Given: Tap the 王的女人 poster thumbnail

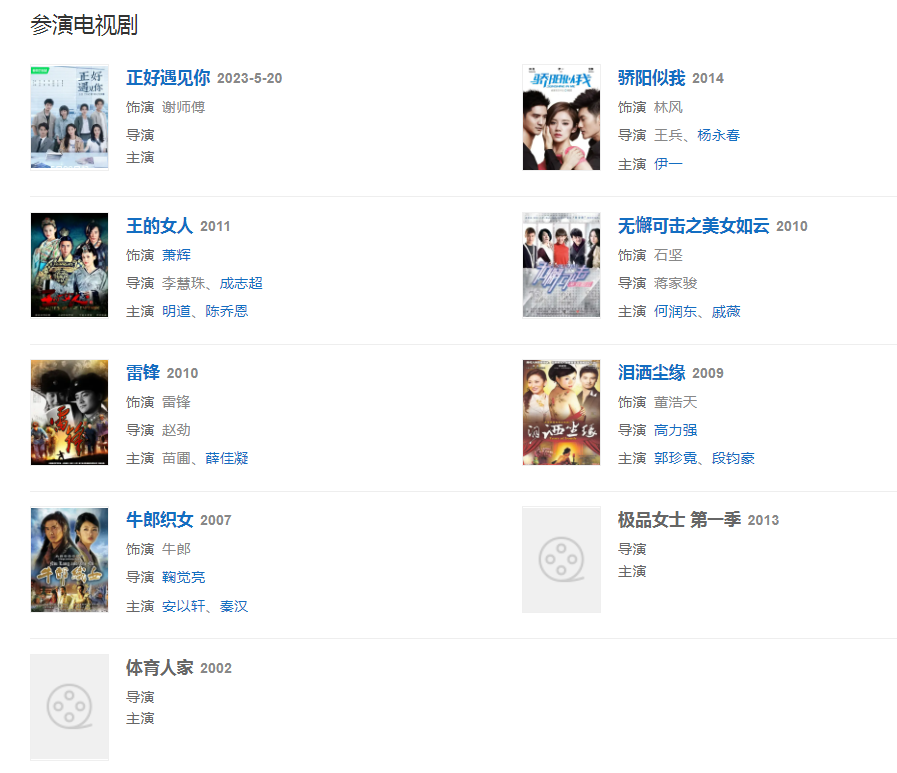Looking at the screenshot, I should (x=69, y=265).
